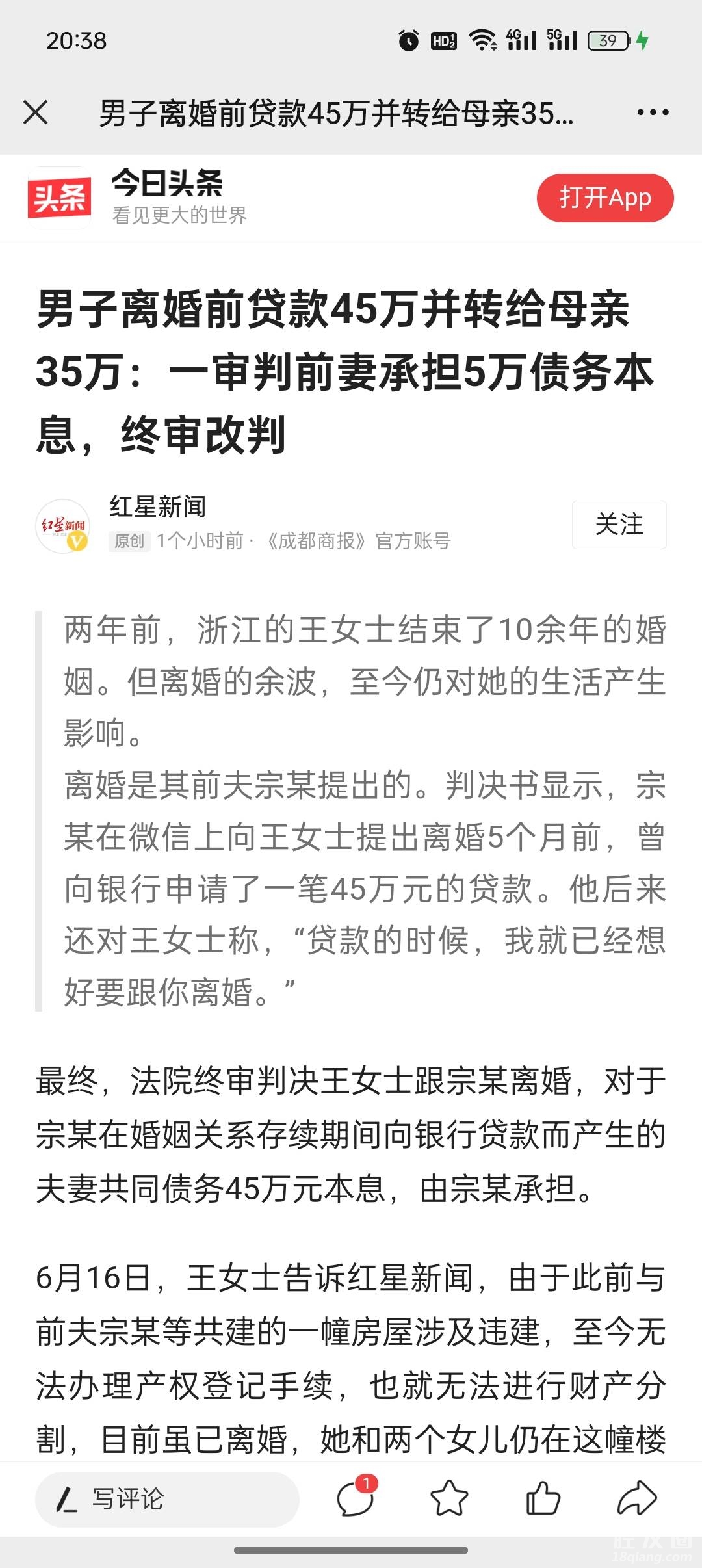Tap the 写评论 comment field
This screenshot has width=702, height=1568.
[167, 1499]
